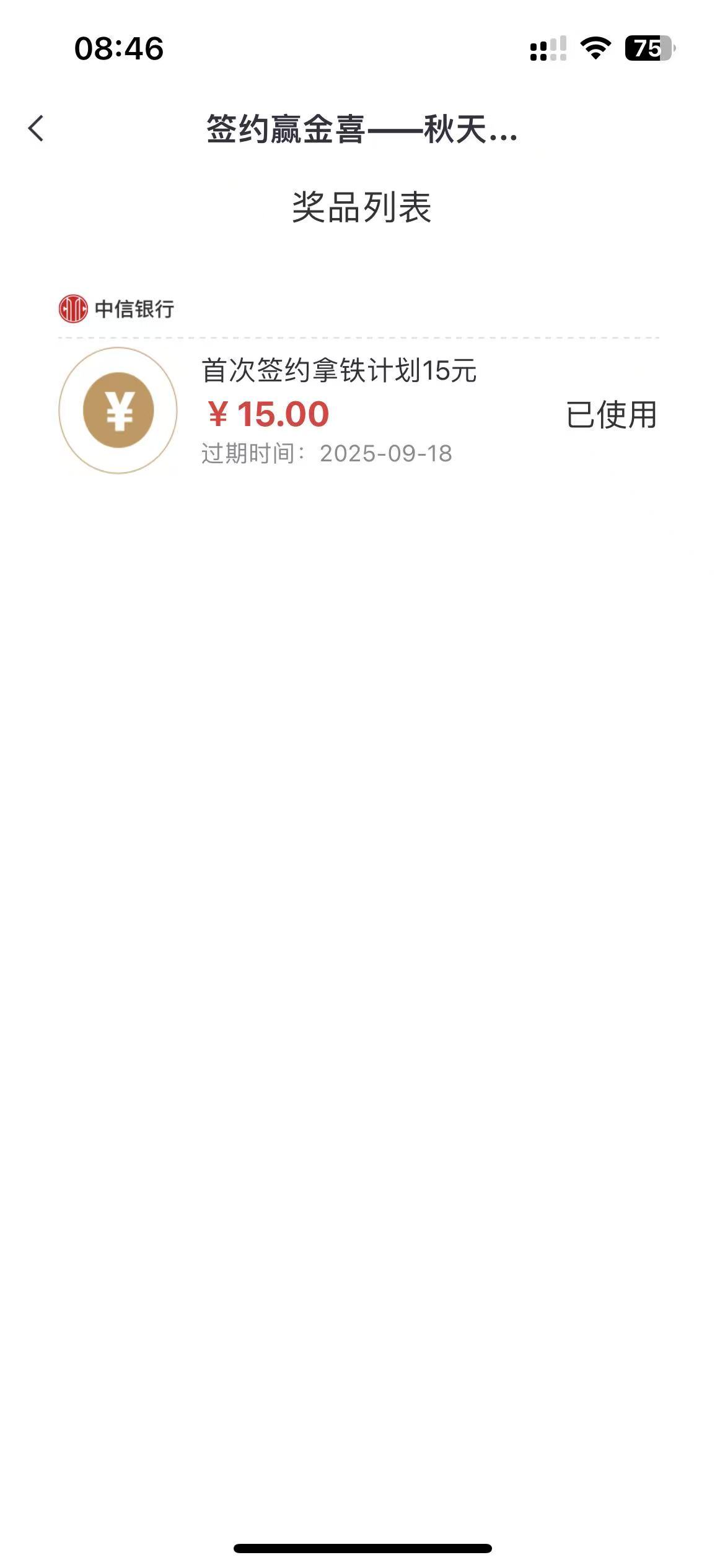Open the 首次签约拿铁计划15元 prize entry
The image size is (725, 1568).
[x=359, y=411]
